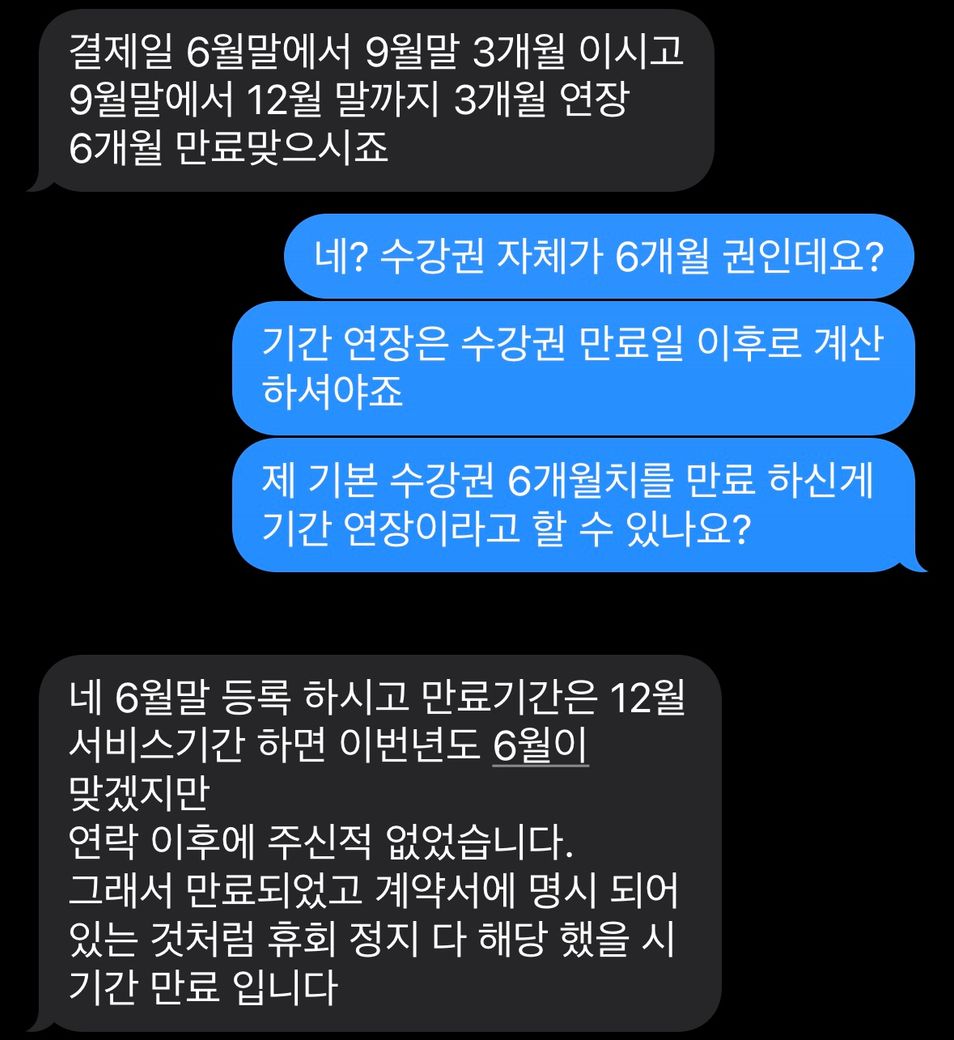Open the underlined 6월이 date link
The height and width of the screenshot is (1040, 954).
click(x=540, y=746)
